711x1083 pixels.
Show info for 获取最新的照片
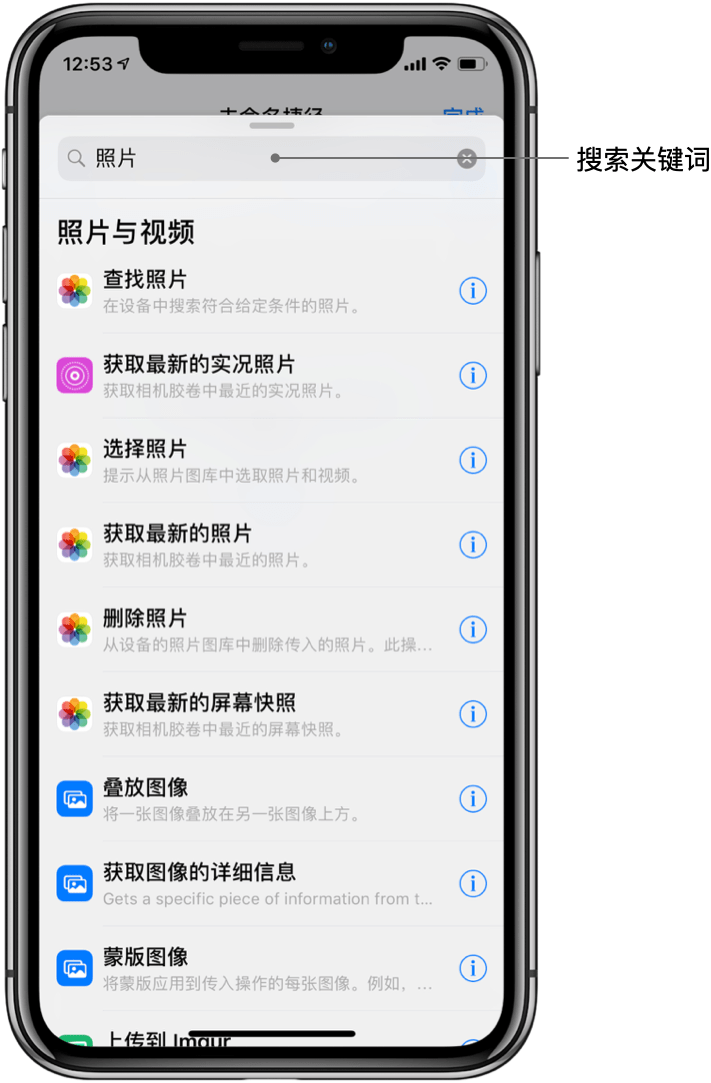(x=473, y=545)
